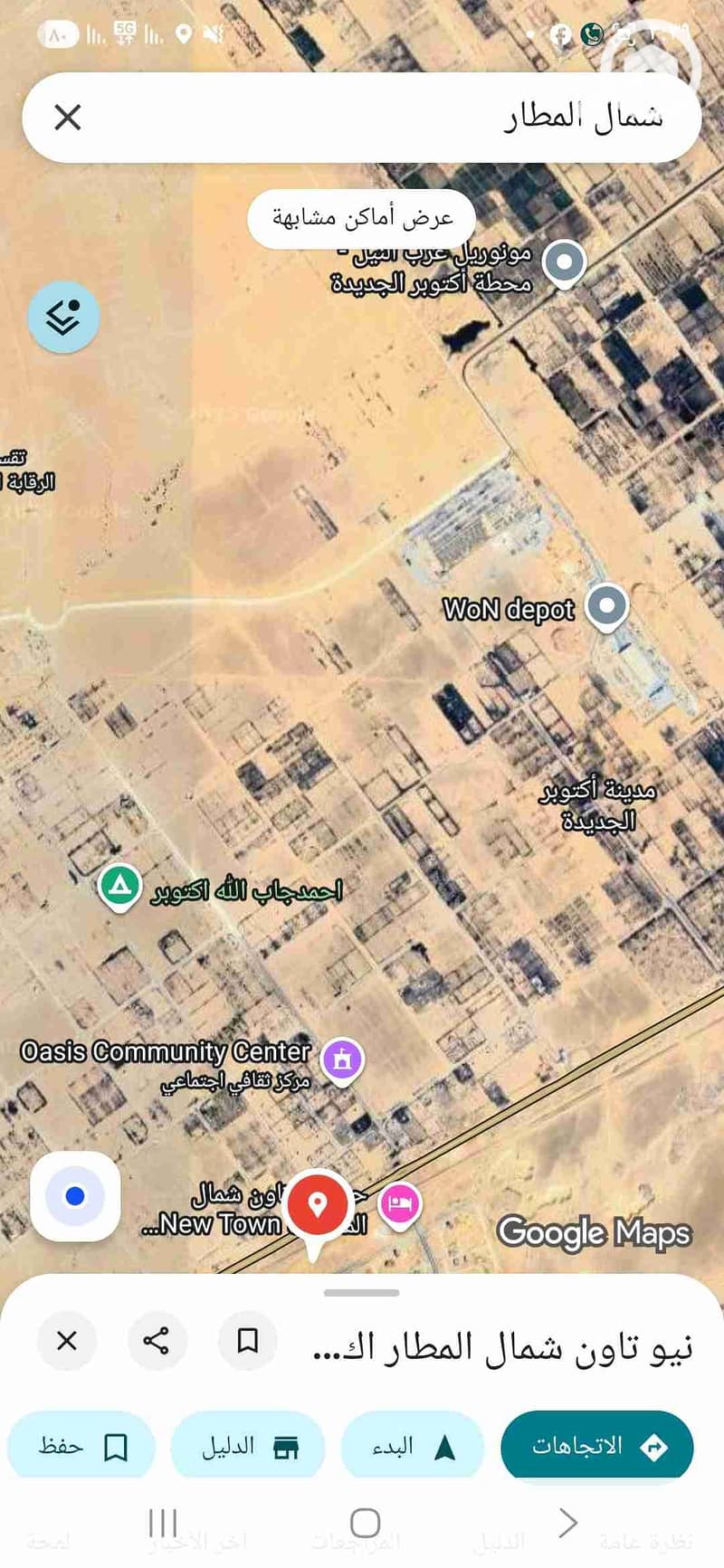This screenshot has height=1568, width=724.
Task: Open the احمدجاب الله اكتوبر campground marker
Action: tap(119, 886)
